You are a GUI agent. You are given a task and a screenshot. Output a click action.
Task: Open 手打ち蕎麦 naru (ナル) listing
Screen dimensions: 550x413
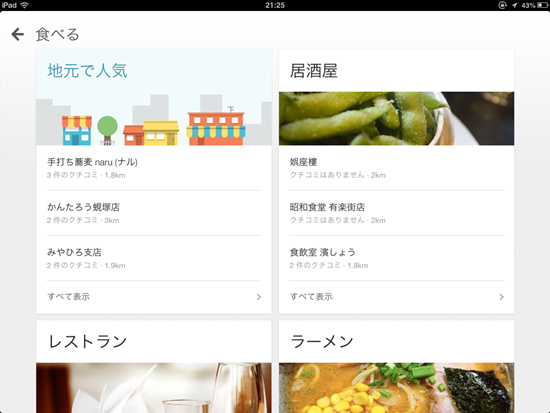(154, 168)
